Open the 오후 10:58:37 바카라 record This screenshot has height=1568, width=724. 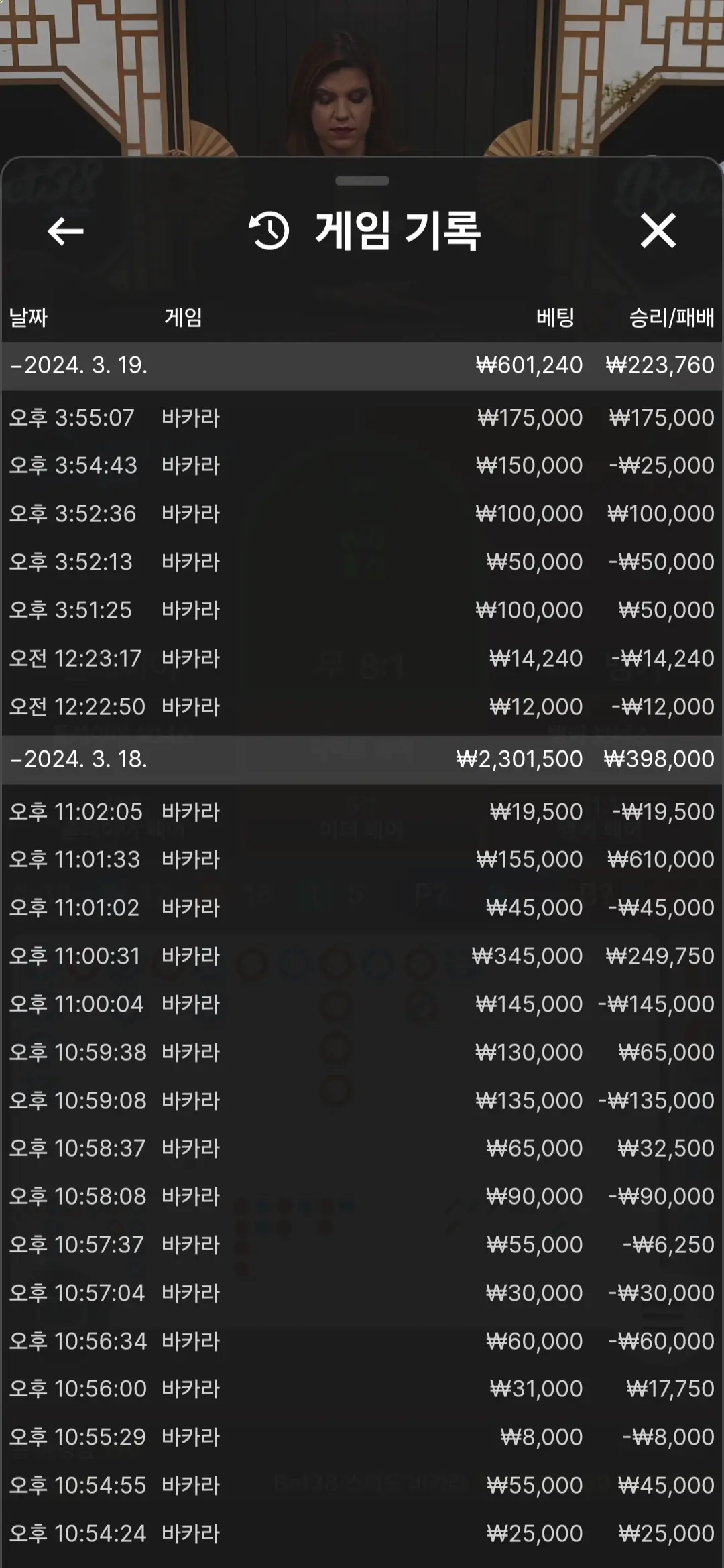[x=362, y=1149]
